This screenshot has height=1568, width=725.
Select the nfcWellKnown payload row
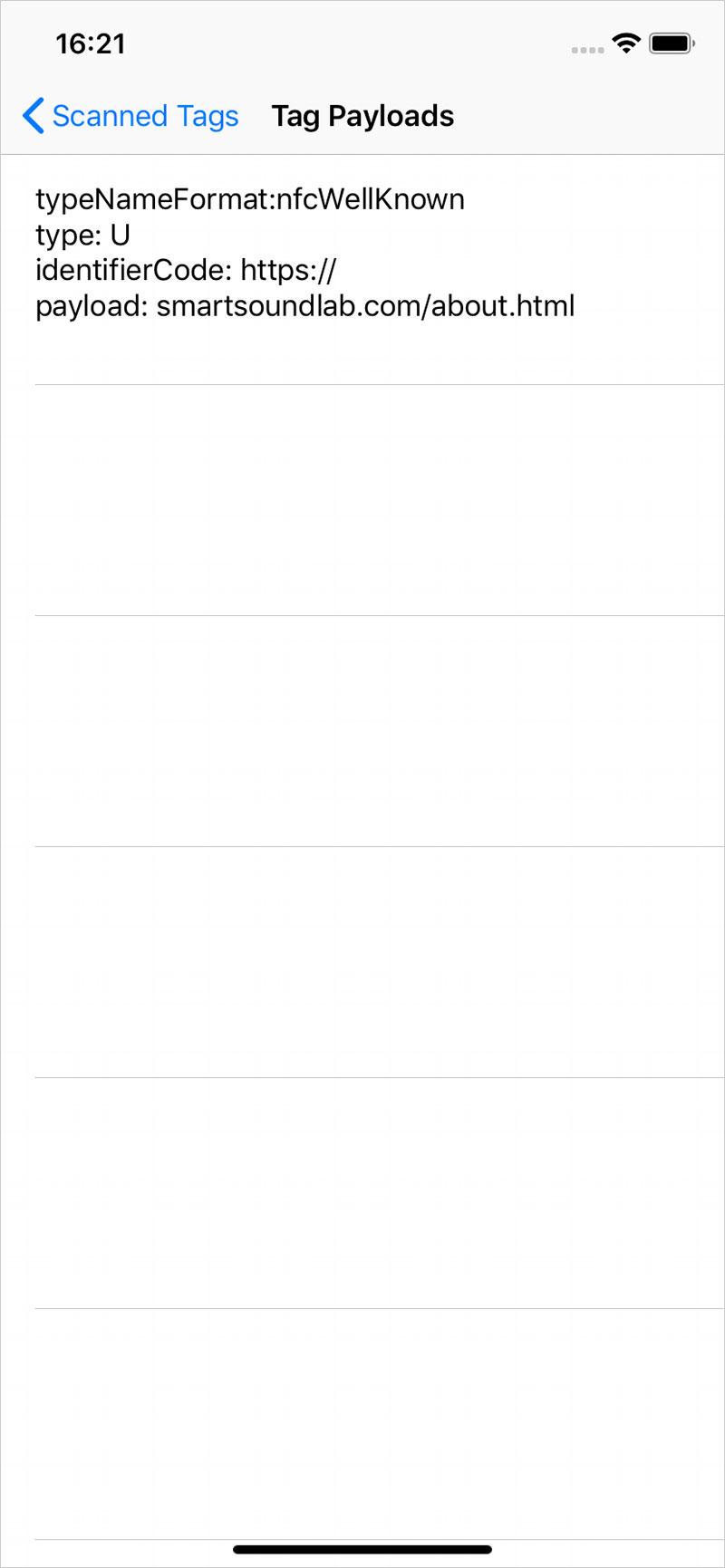[x=362, y=269]
